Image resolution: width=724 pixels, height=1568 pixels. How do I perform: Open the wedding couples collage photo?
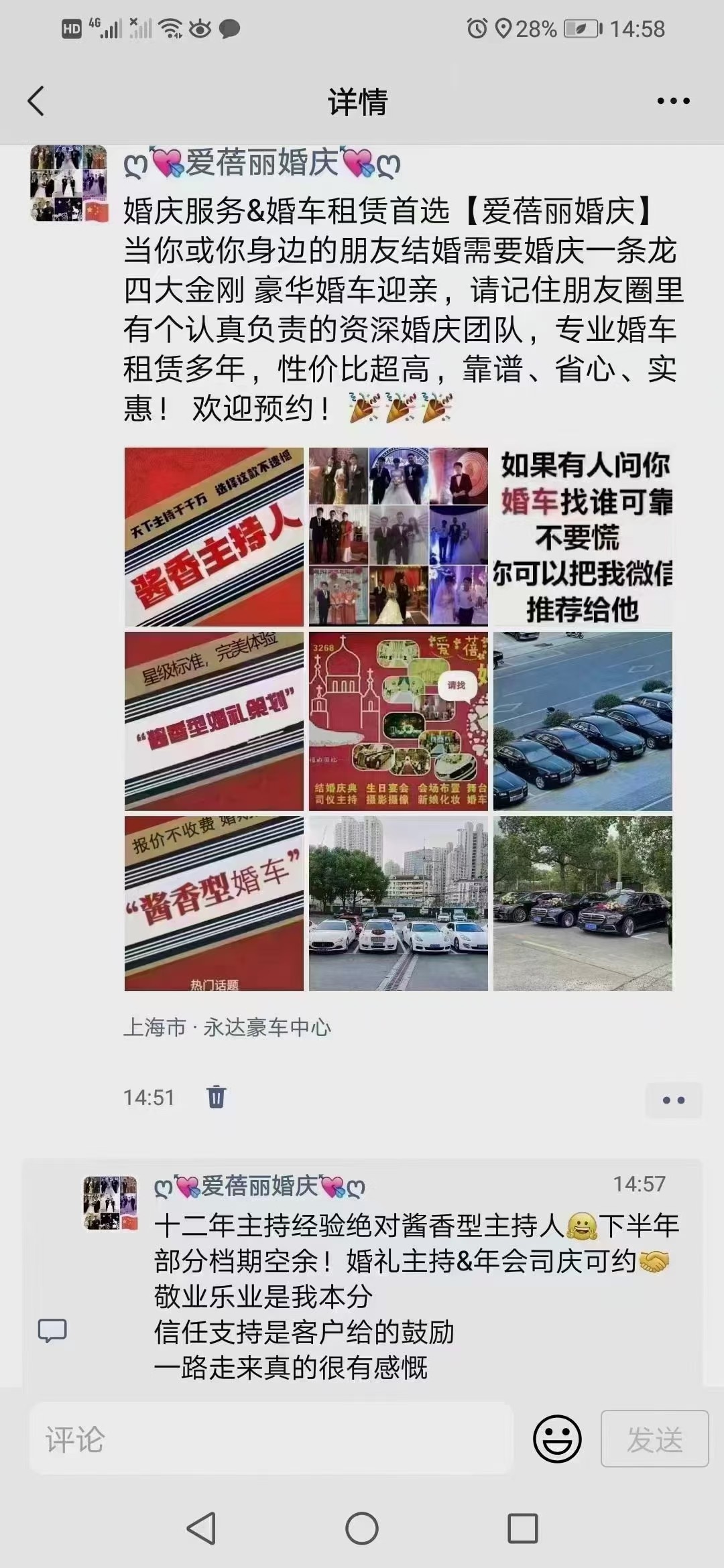[398, 537]
